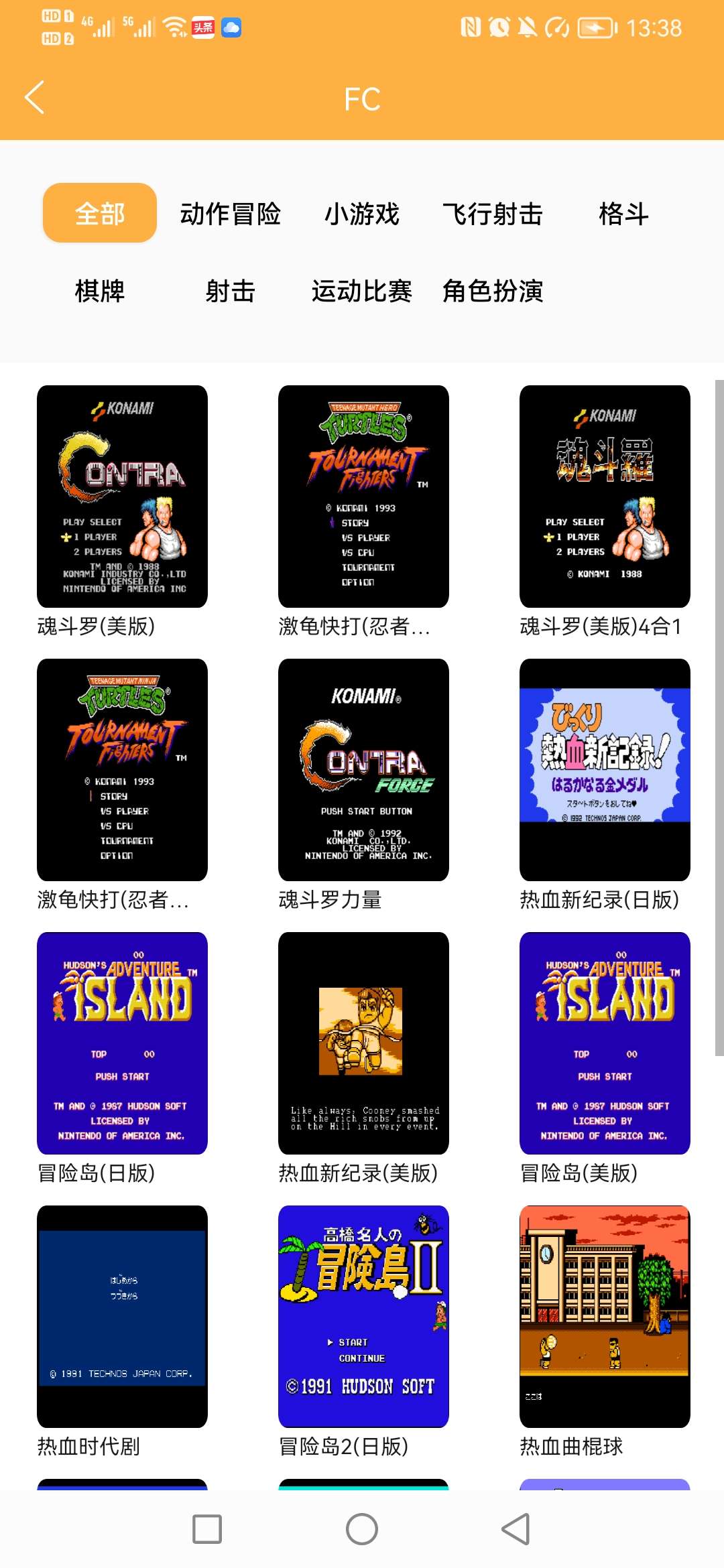Choose the 射击 category
This screenshot has width=724, height=1568.
click(x=230, y=291)
